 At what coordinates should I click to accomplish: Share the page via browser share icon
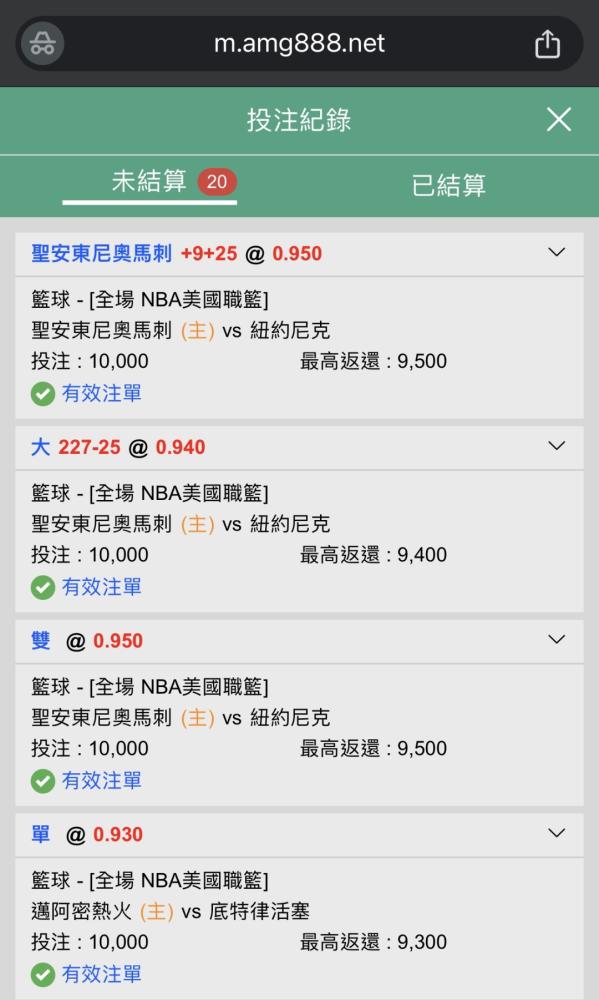point(547,44)
